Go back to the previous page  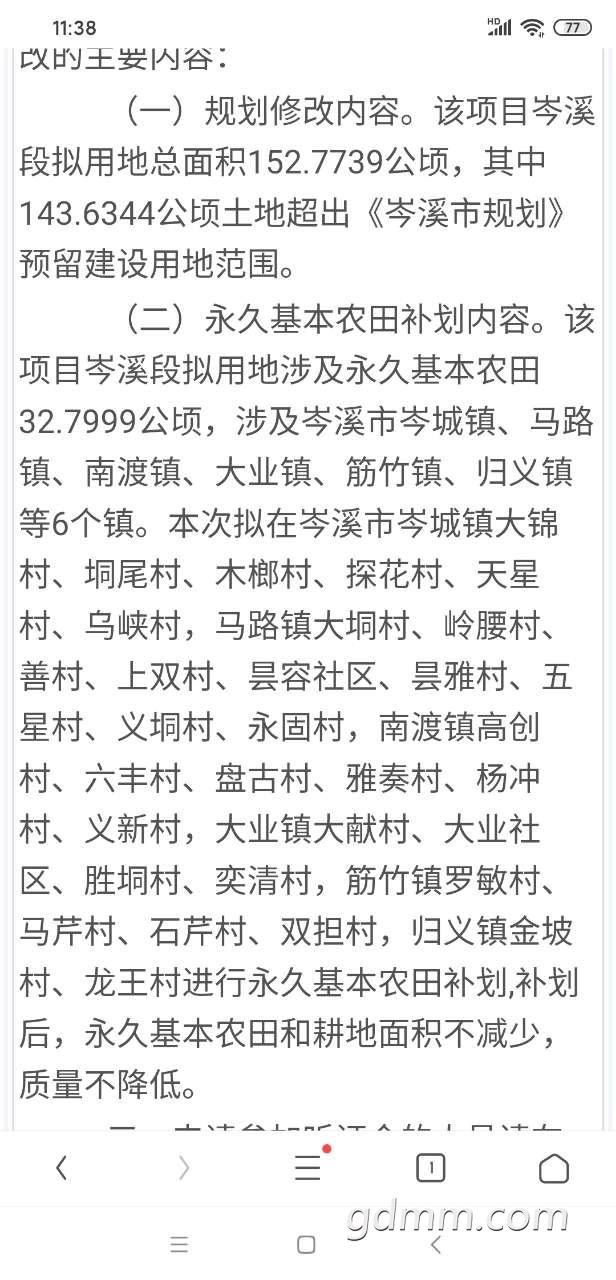pyautogui.click(x=62, y=1167)
